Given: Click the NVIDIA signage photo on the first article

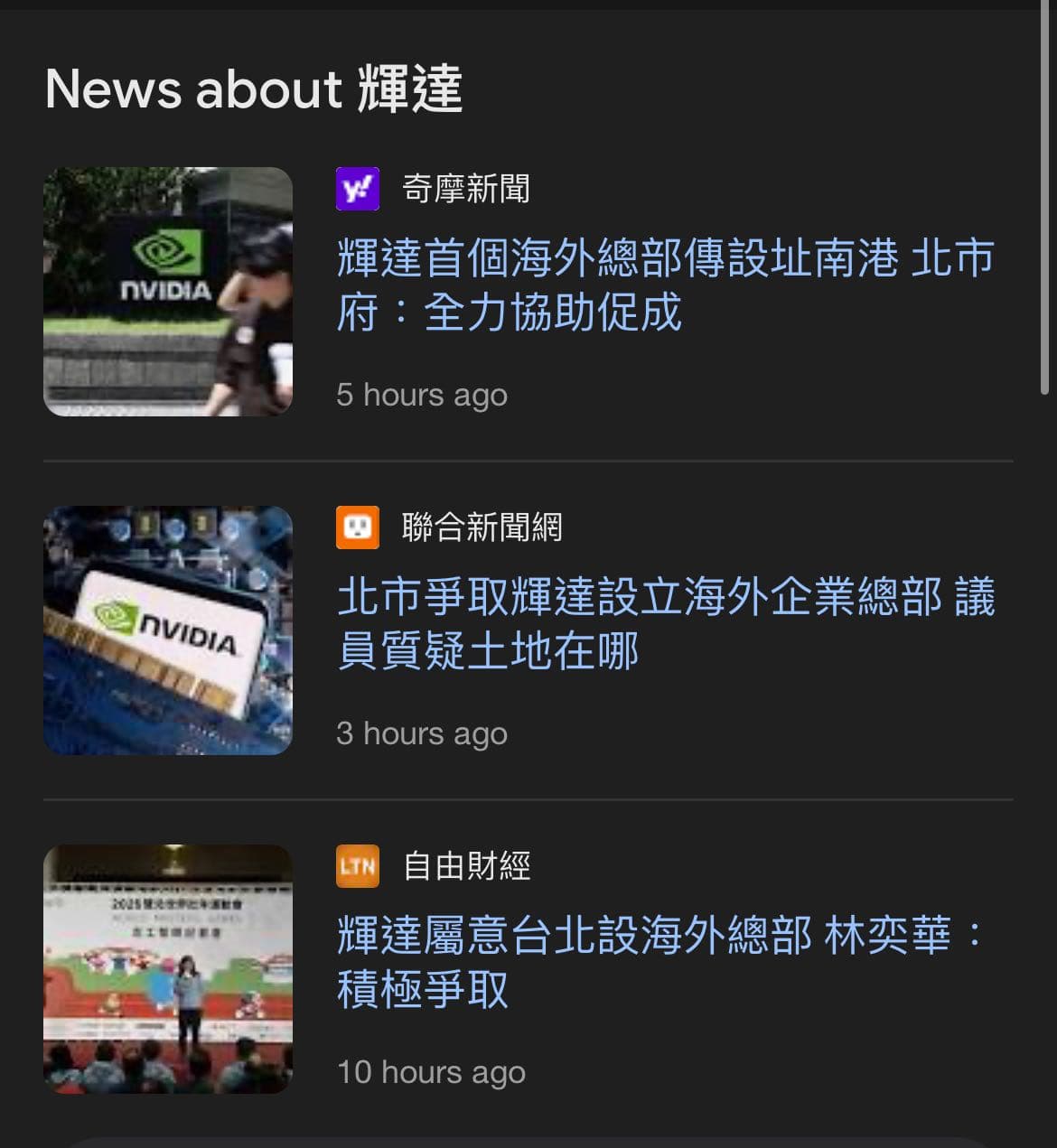Looking at the screenshot, I should 168,291.
